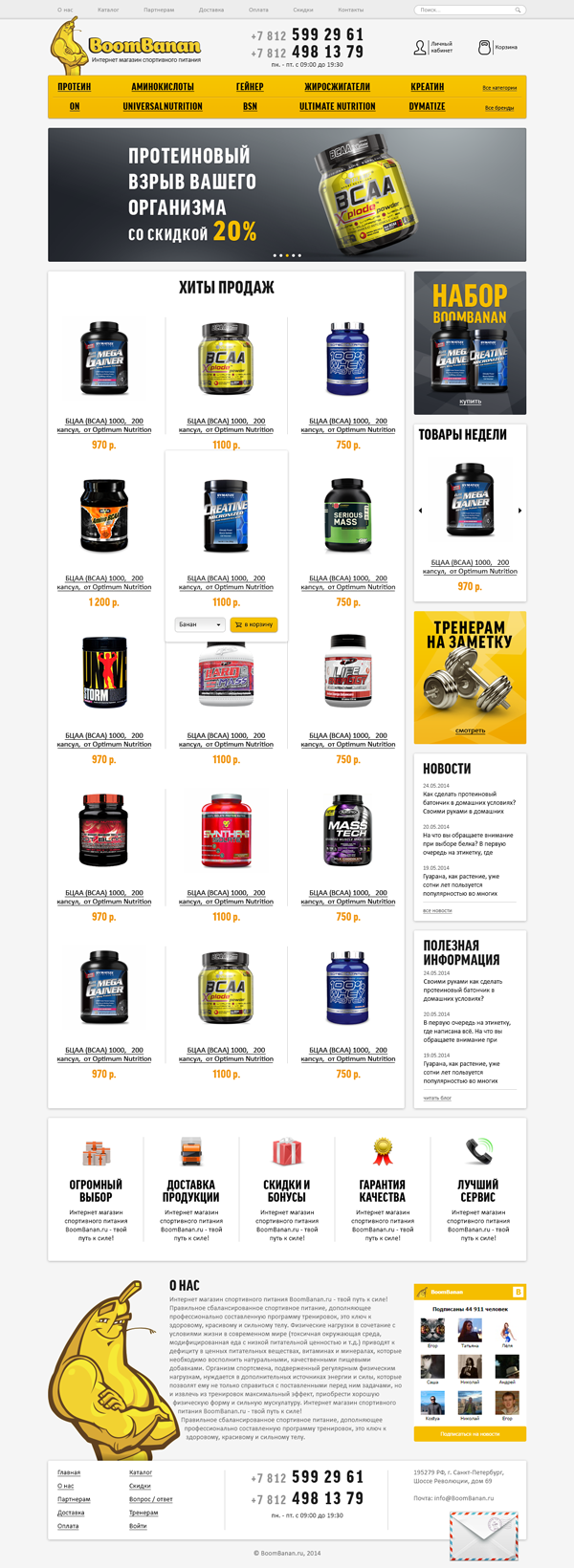Add the Creatine product в корзину

254,624
